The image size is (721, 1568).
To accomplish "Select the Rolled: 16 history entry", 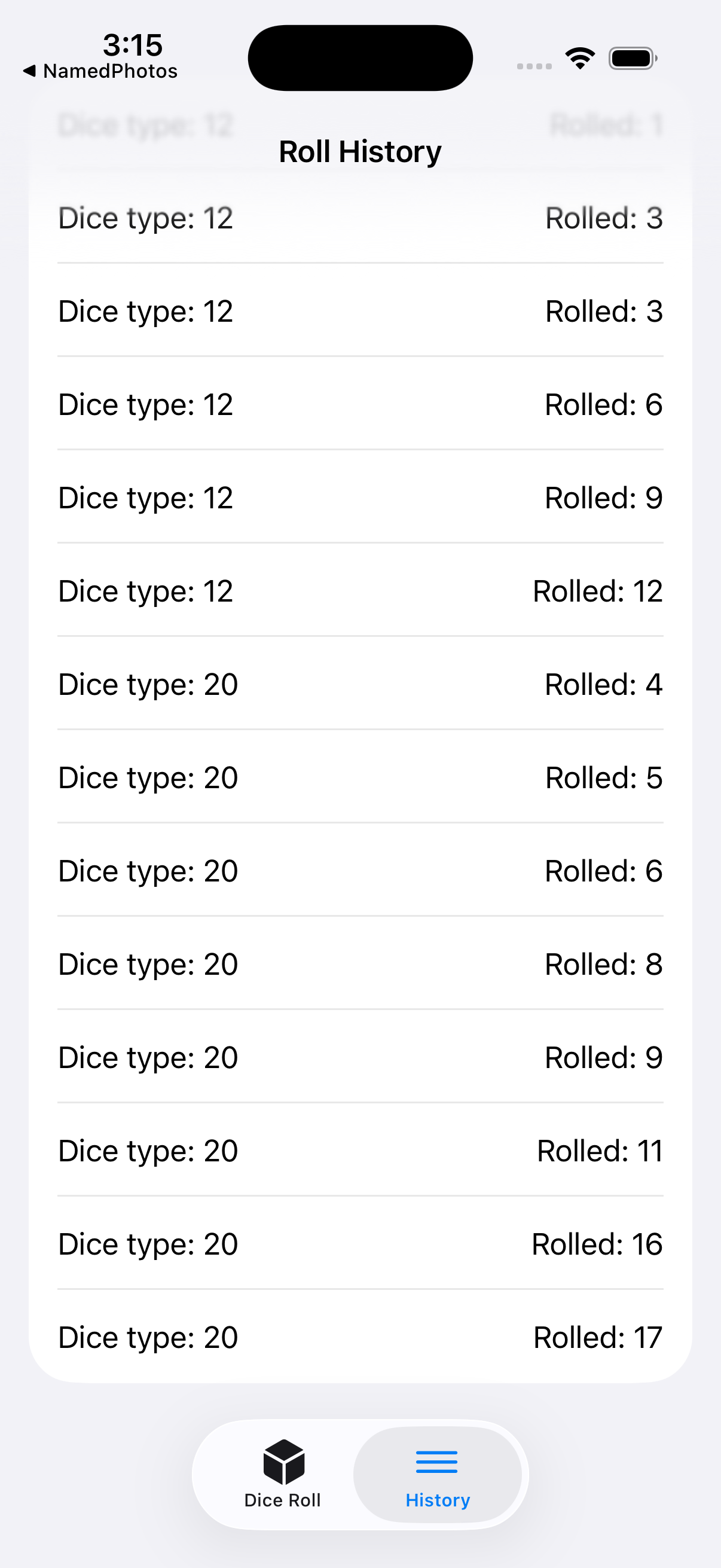I will pos(360,1243).
